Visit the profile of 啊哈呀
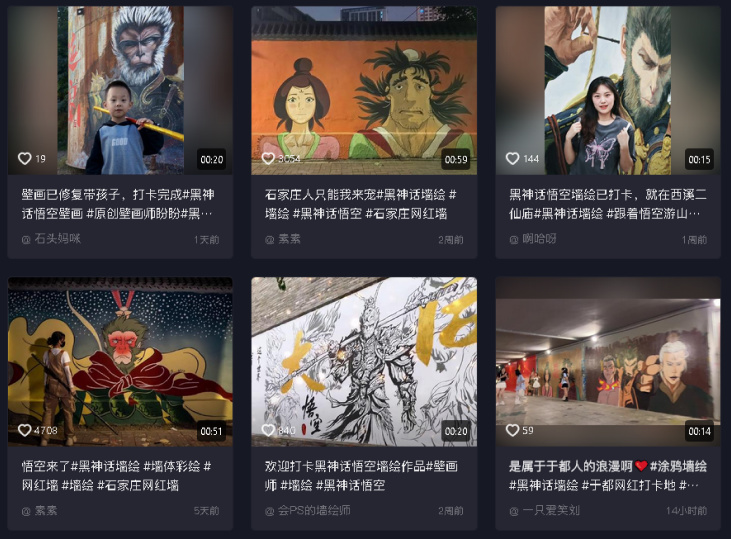The image size is (731, 539). coord(538,240)
